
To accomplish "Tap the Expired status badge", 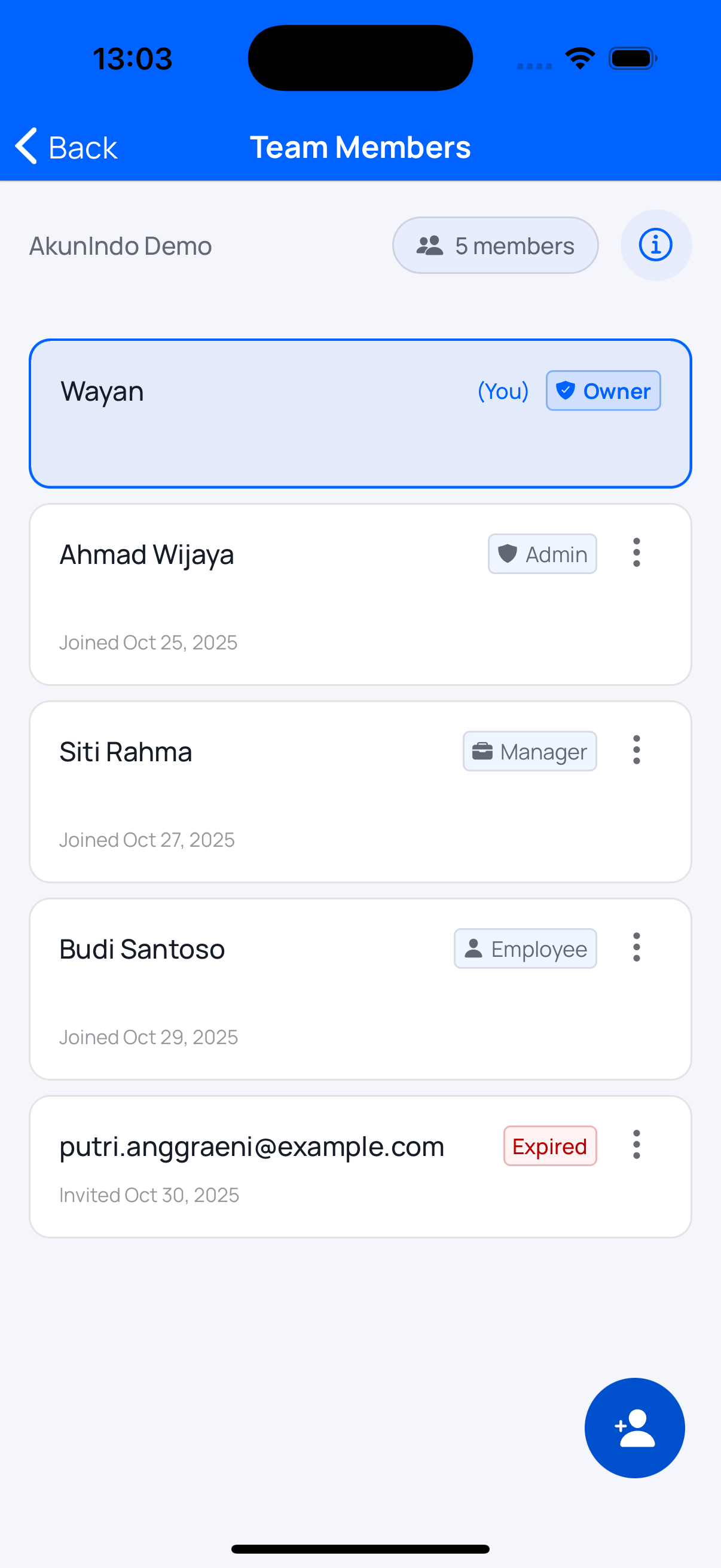I will tap(549, 1146).
